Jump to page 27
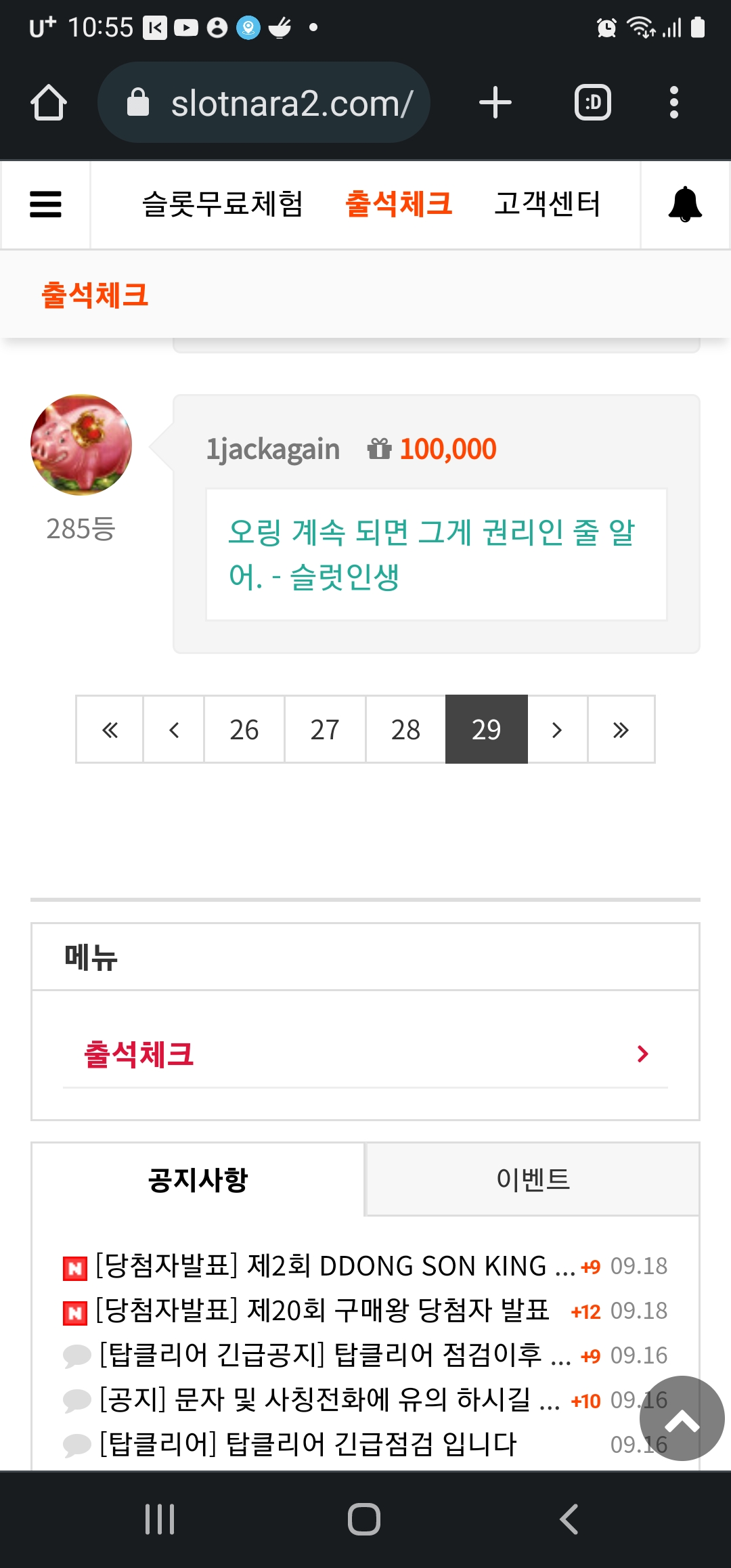Screen dimensions: 731x1568 pyautogui.click(x=325, y=729)
